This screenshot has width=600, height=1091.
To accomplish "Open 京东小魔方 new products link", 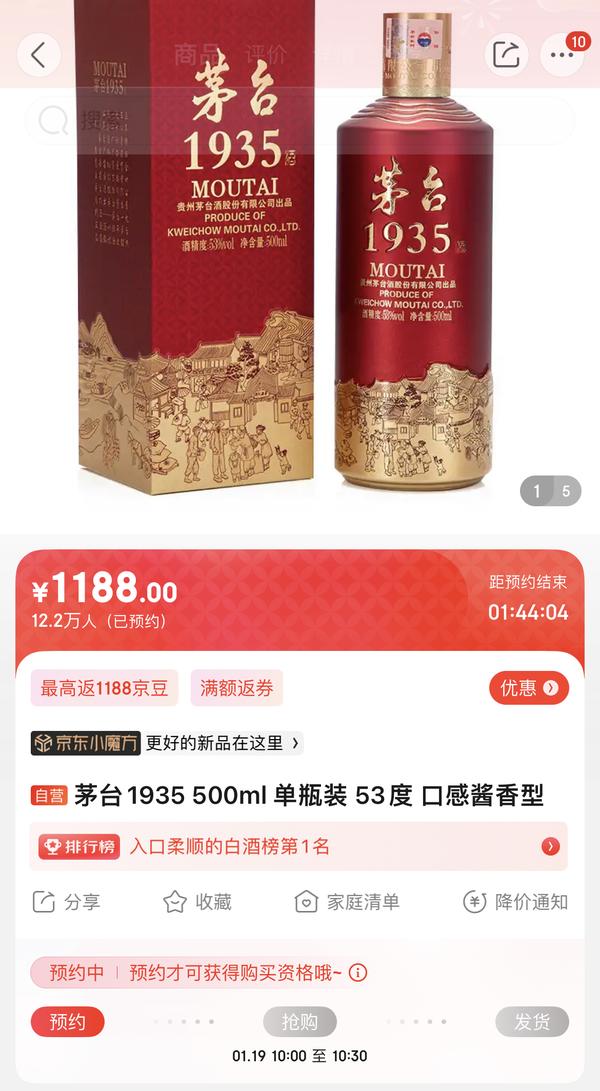I will 167,743.
